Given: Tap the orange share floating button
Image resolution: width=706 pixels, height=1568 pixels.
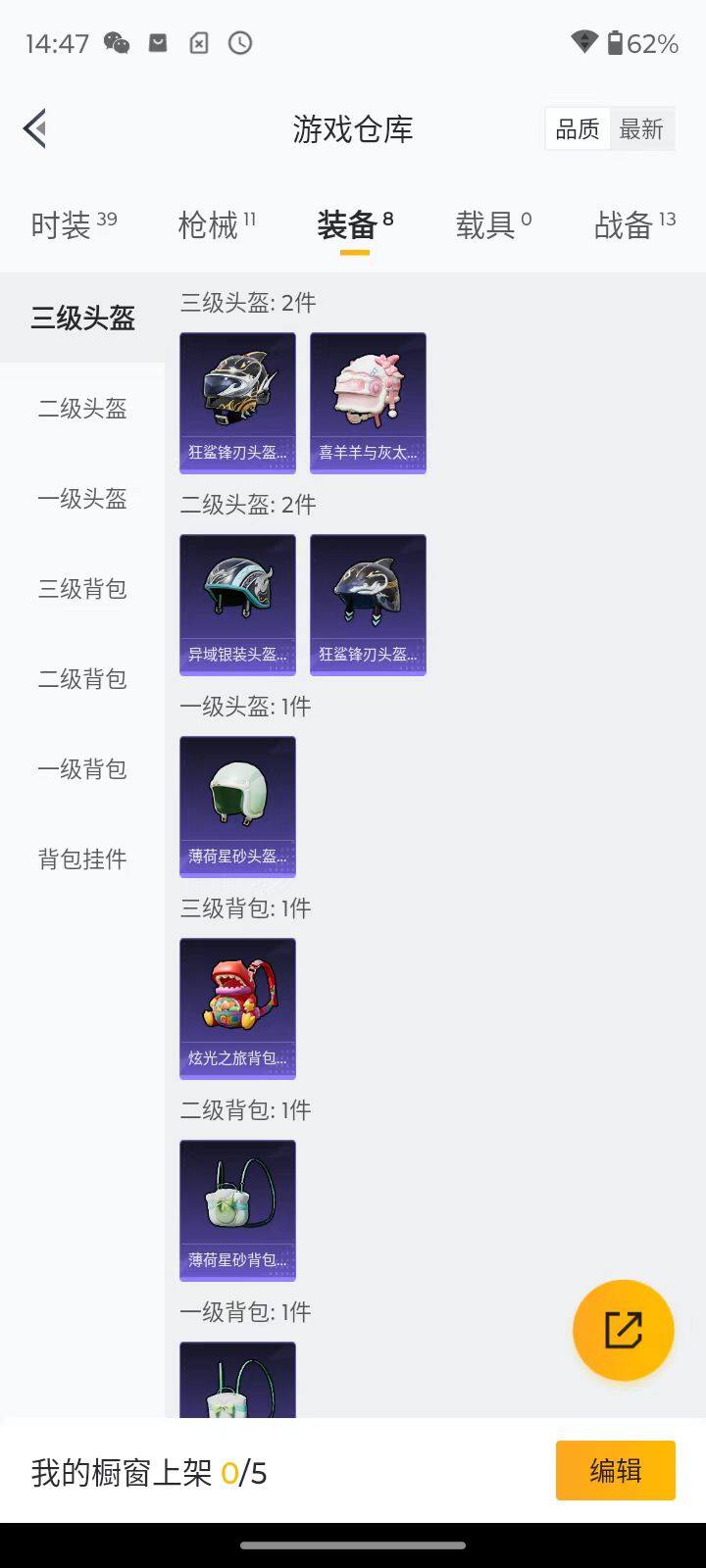Looking at the screenshot, I should click(623, 1330).
